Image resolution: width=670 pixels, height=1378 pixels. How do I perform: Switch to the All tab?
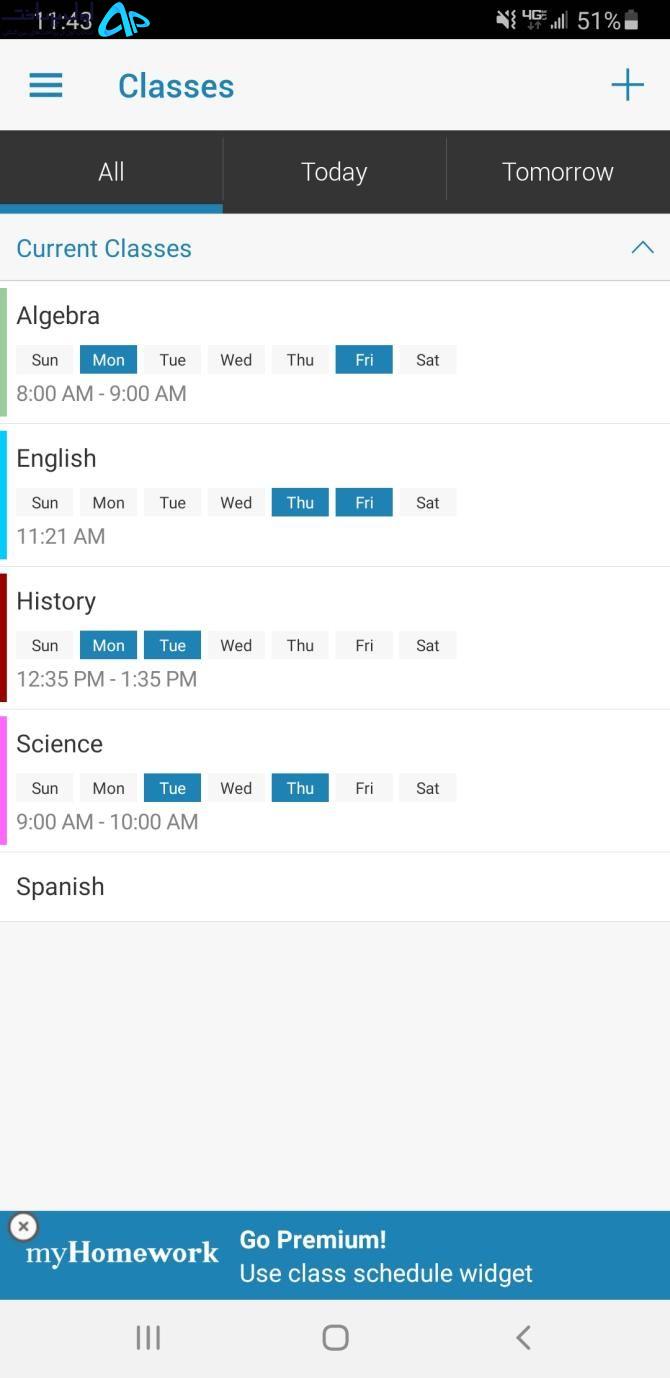pyautogui.click(x=111, y=172)
